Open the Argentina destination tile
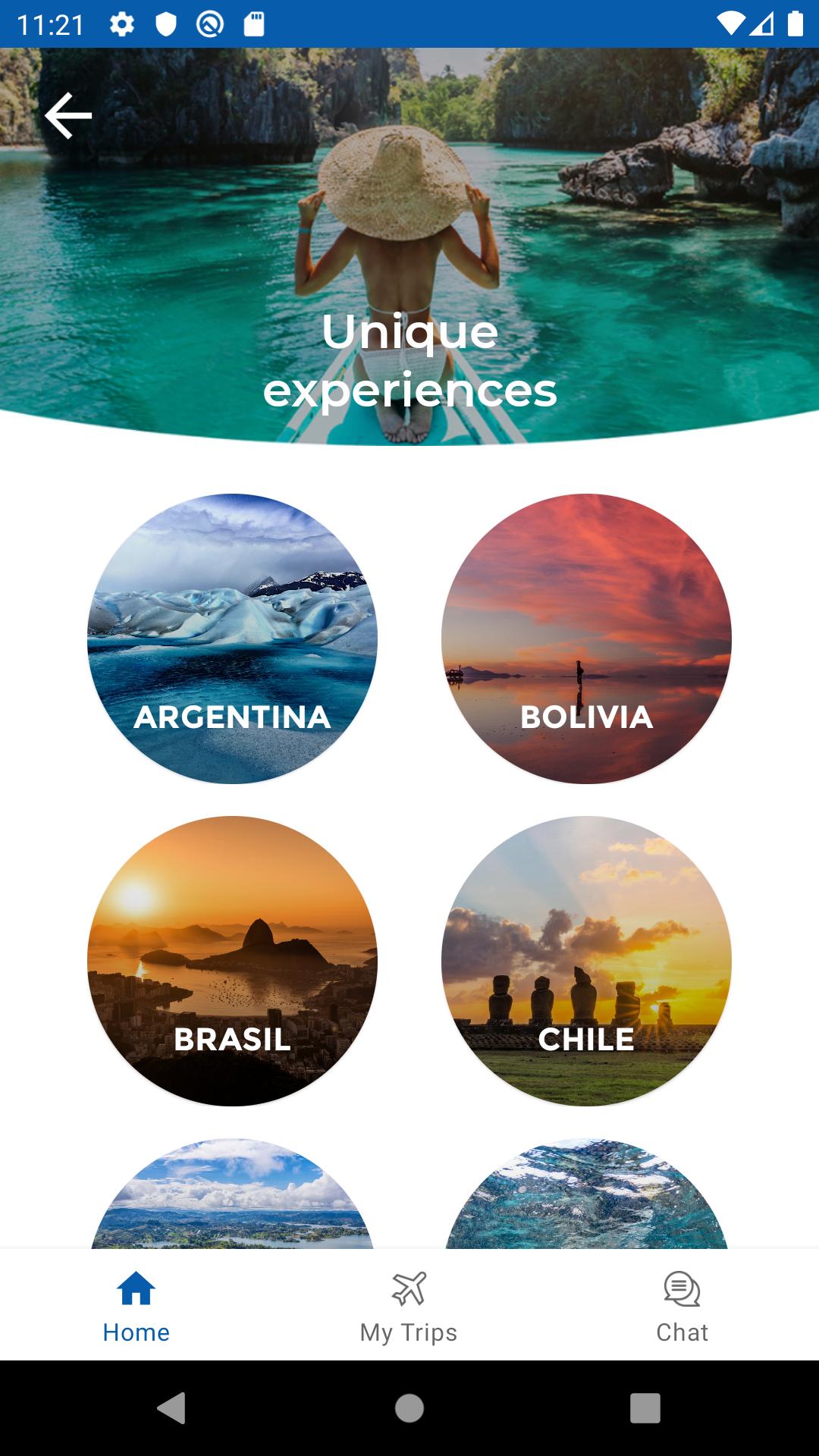The height and width of the screenshot is (1456, 819). [232, 639]
